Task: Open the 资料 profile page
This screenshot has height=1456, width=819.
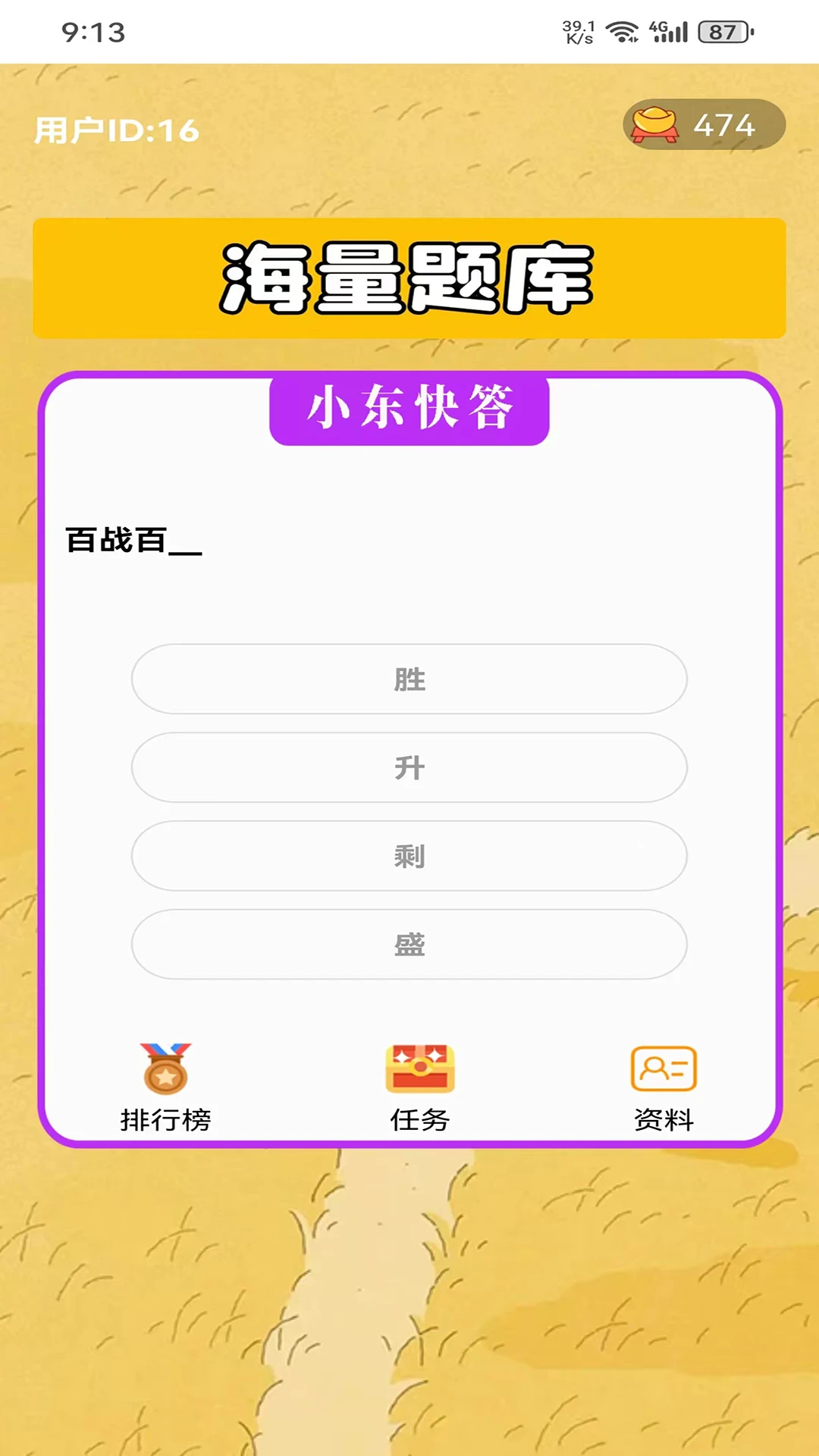Action: click(x=664, y=1086)
